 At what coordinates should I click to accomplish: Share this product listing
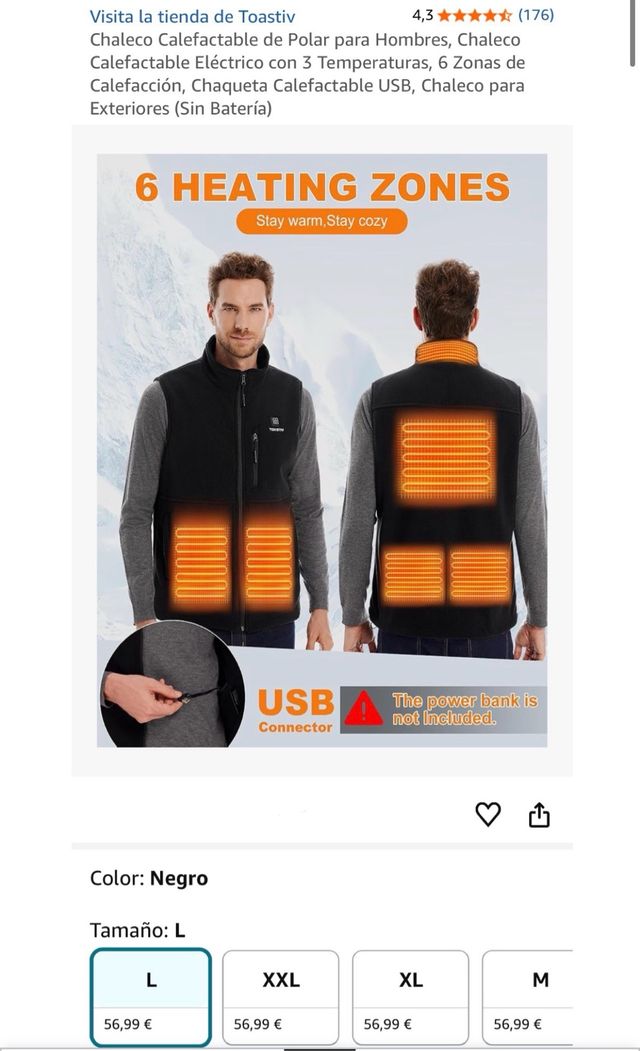[539, 815]
